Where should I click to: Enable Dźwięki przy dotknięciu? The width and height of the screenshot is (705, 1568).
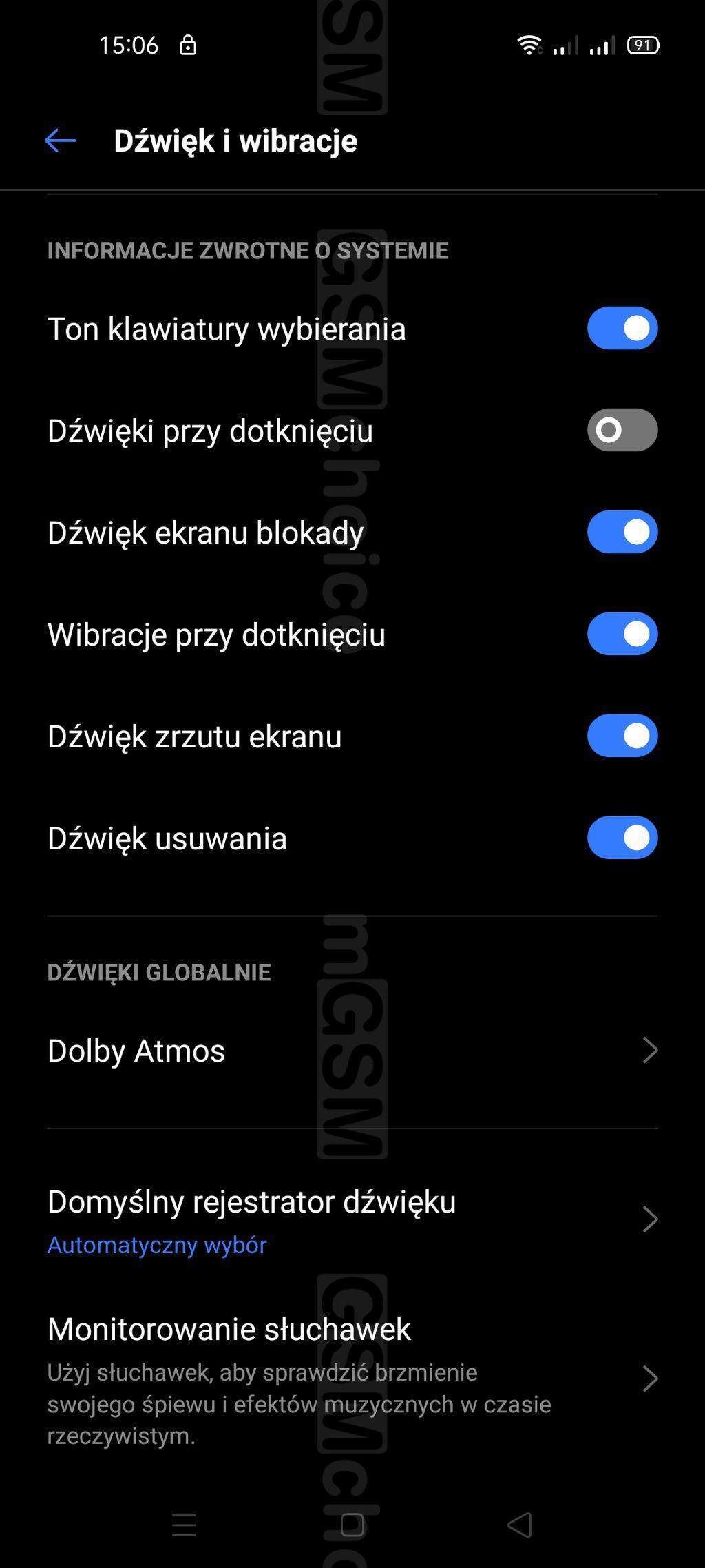tap(622, 430)
